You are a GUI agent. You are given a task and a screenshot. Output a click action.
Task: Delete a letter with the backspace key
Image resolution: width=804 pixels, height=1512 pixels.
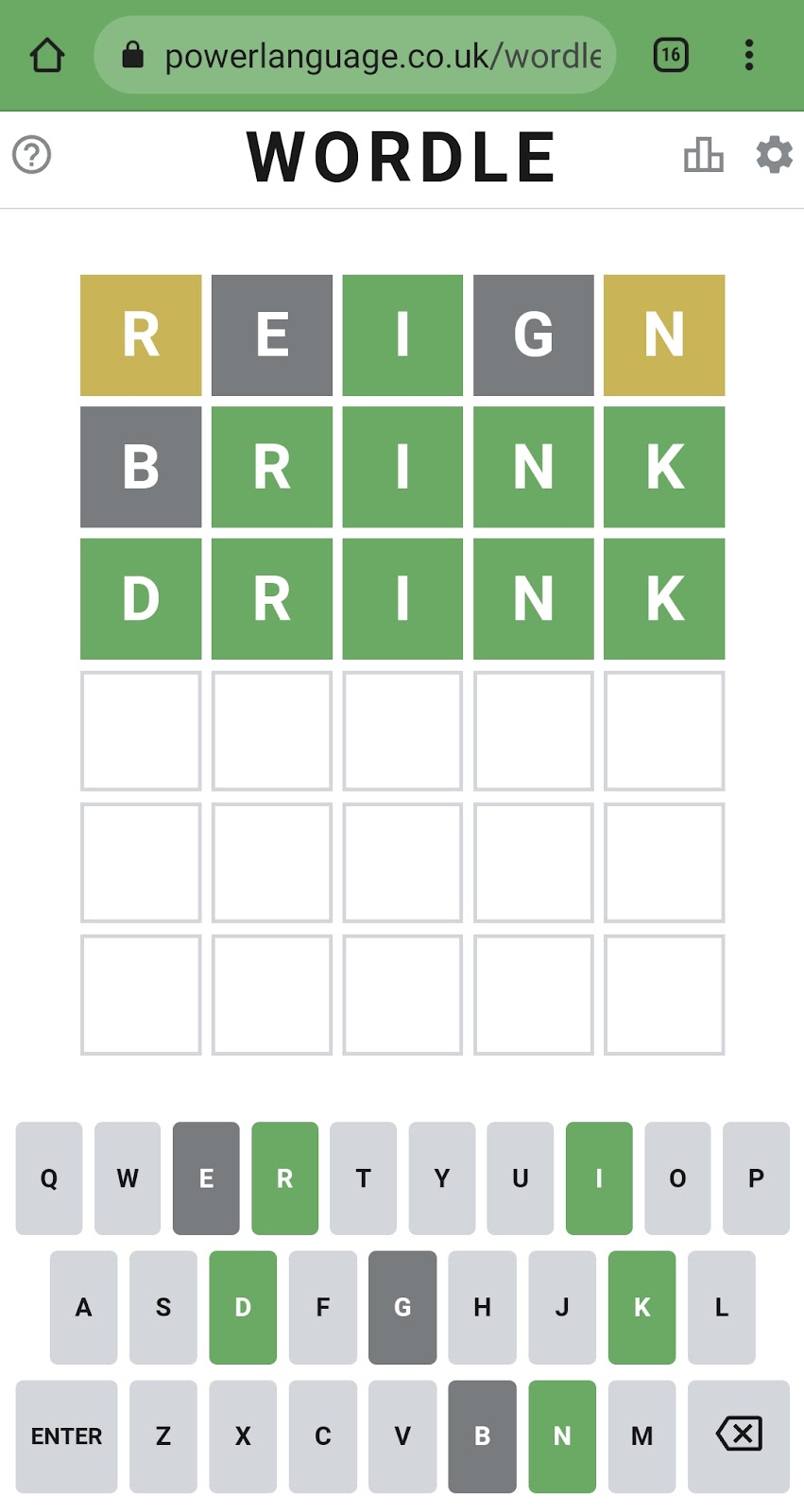point(739,1436)
